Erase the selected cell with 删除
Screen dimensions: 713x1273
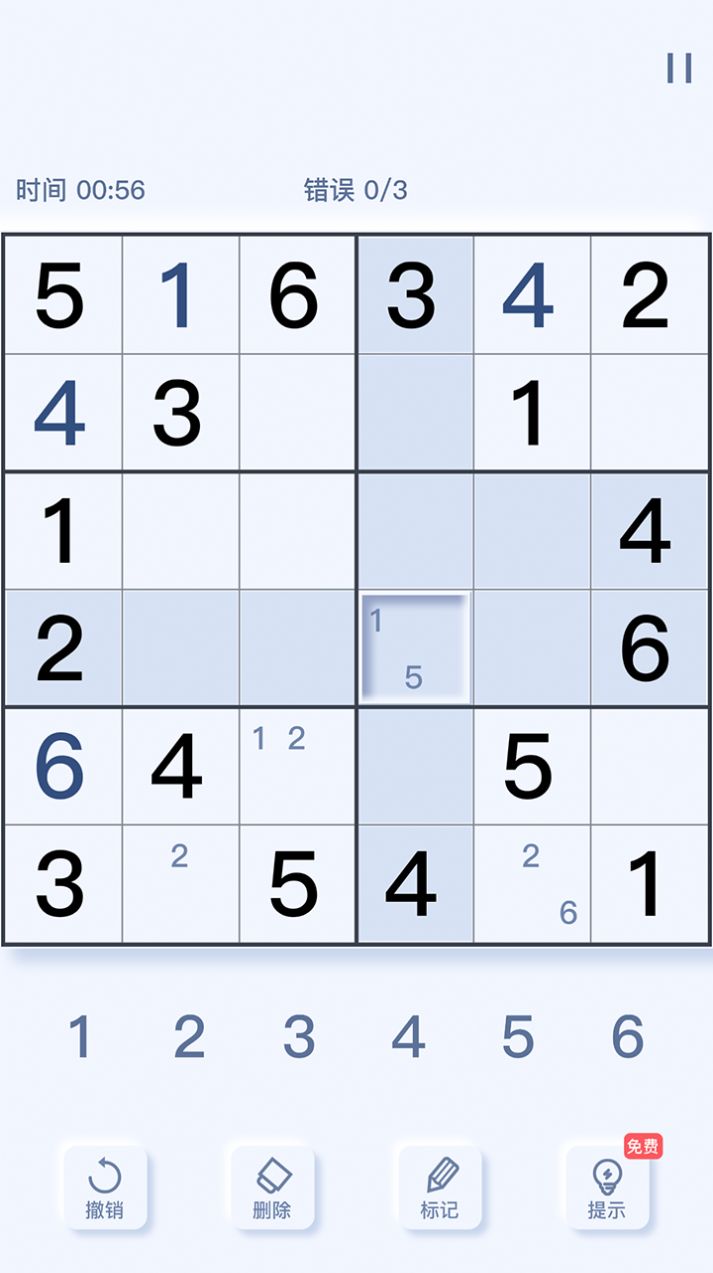click(x=272, y=1187)
